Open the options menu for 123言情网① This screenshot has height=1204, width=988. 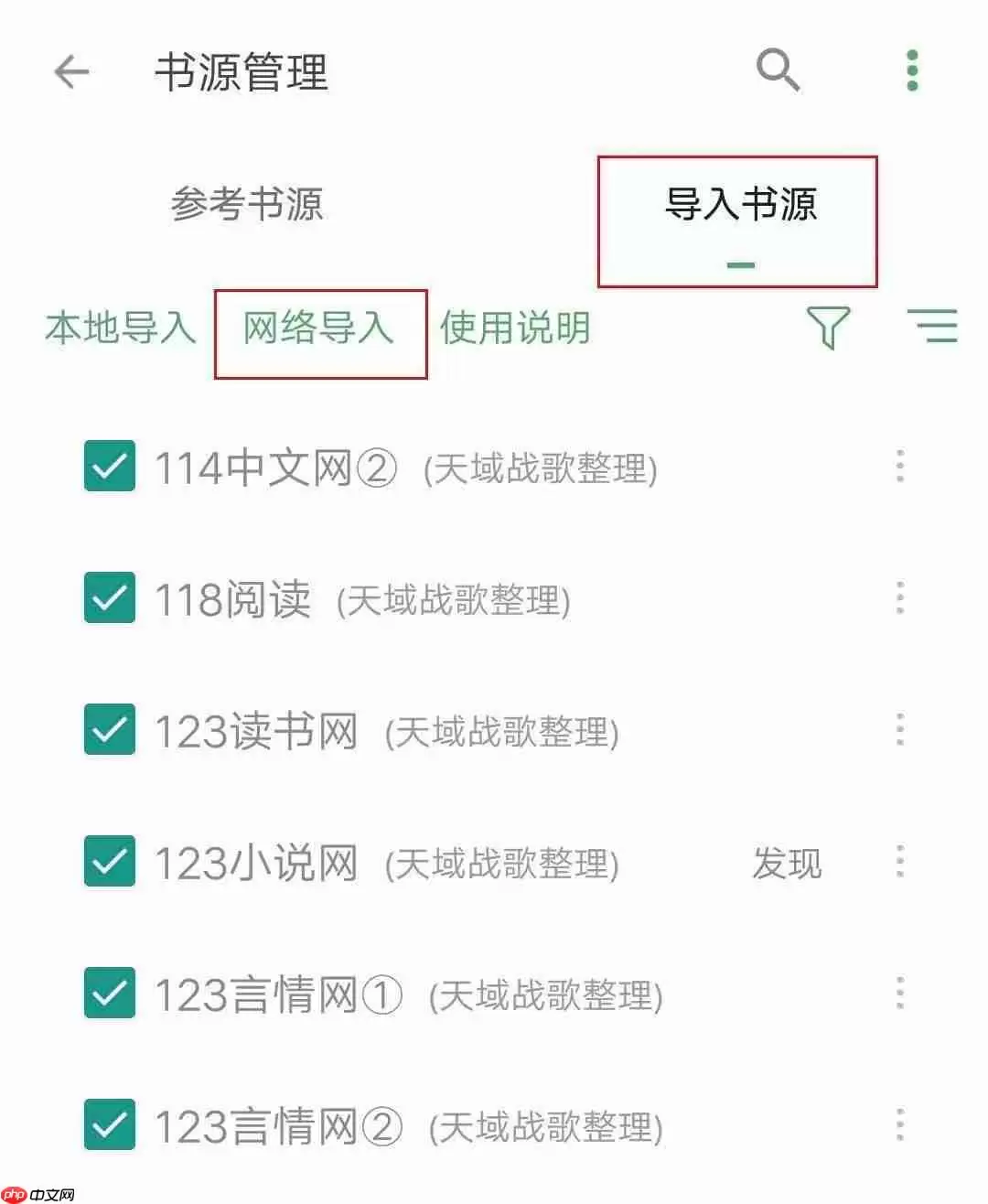[x=899, y=991]
